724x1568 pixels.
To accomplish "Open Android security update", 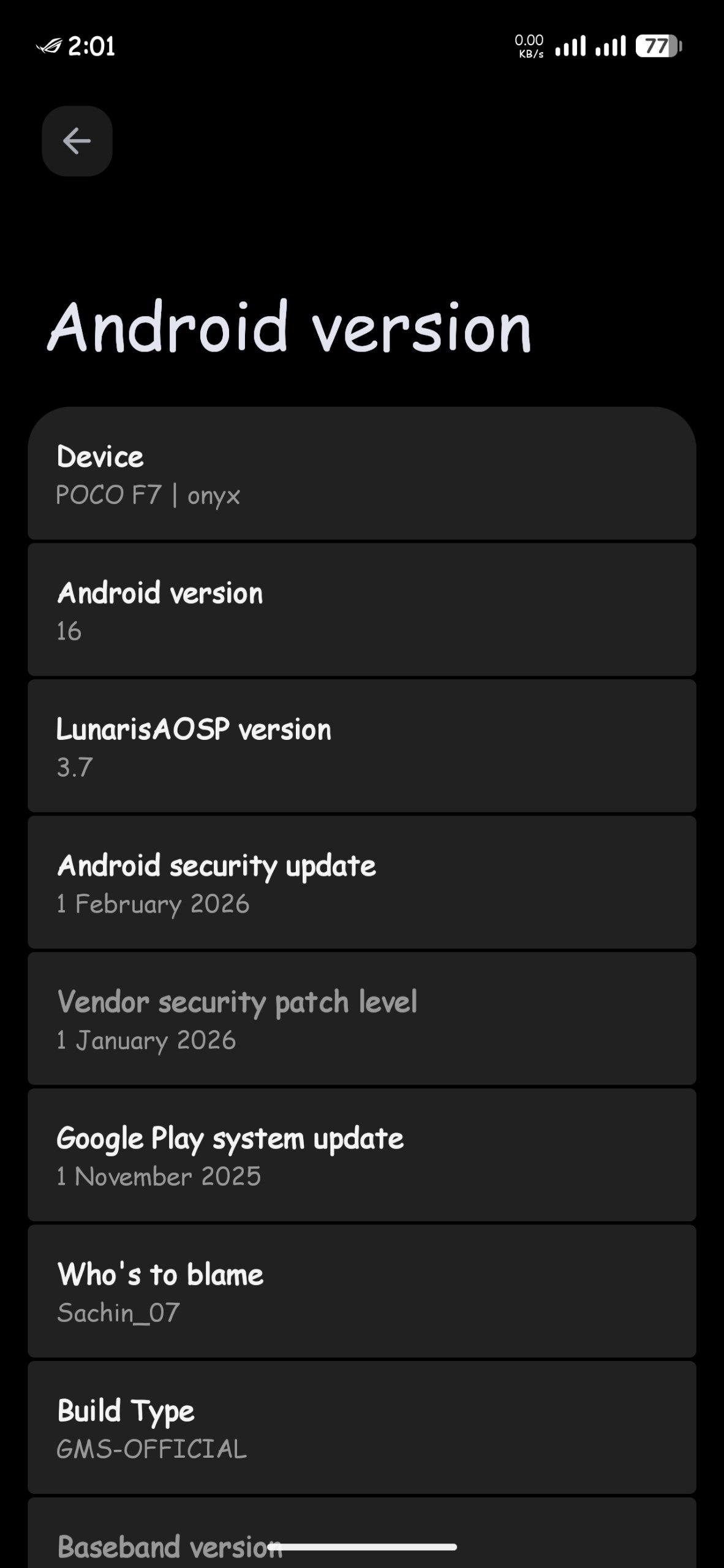I will pyautogui.click(x=361, y=883).
